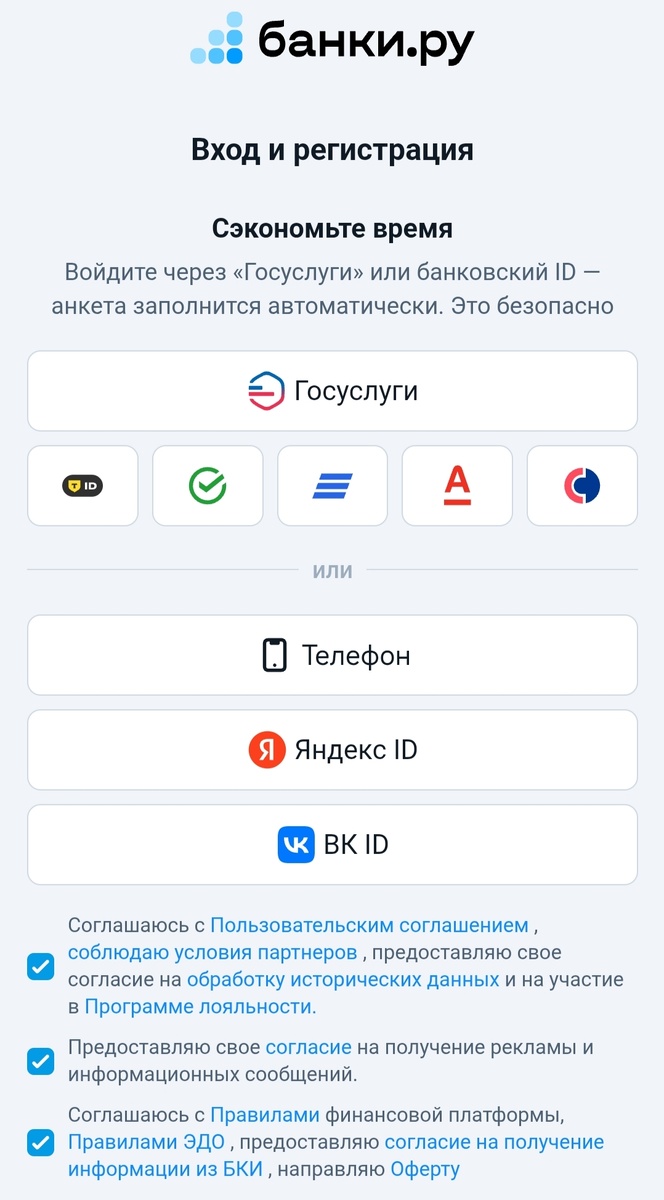Sign in with T-ID bank button

tap(83, 486)
